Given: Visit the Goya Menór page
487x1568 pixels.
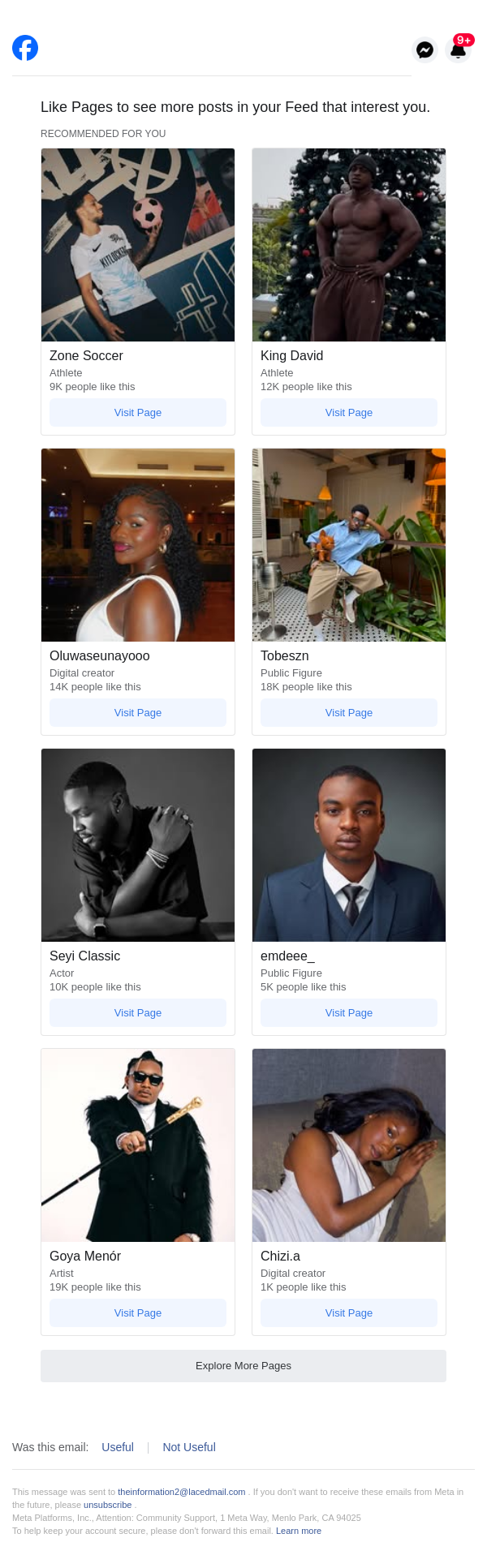Looking at the screenshot, I should pyautogui.click(x=138, y=1313).
